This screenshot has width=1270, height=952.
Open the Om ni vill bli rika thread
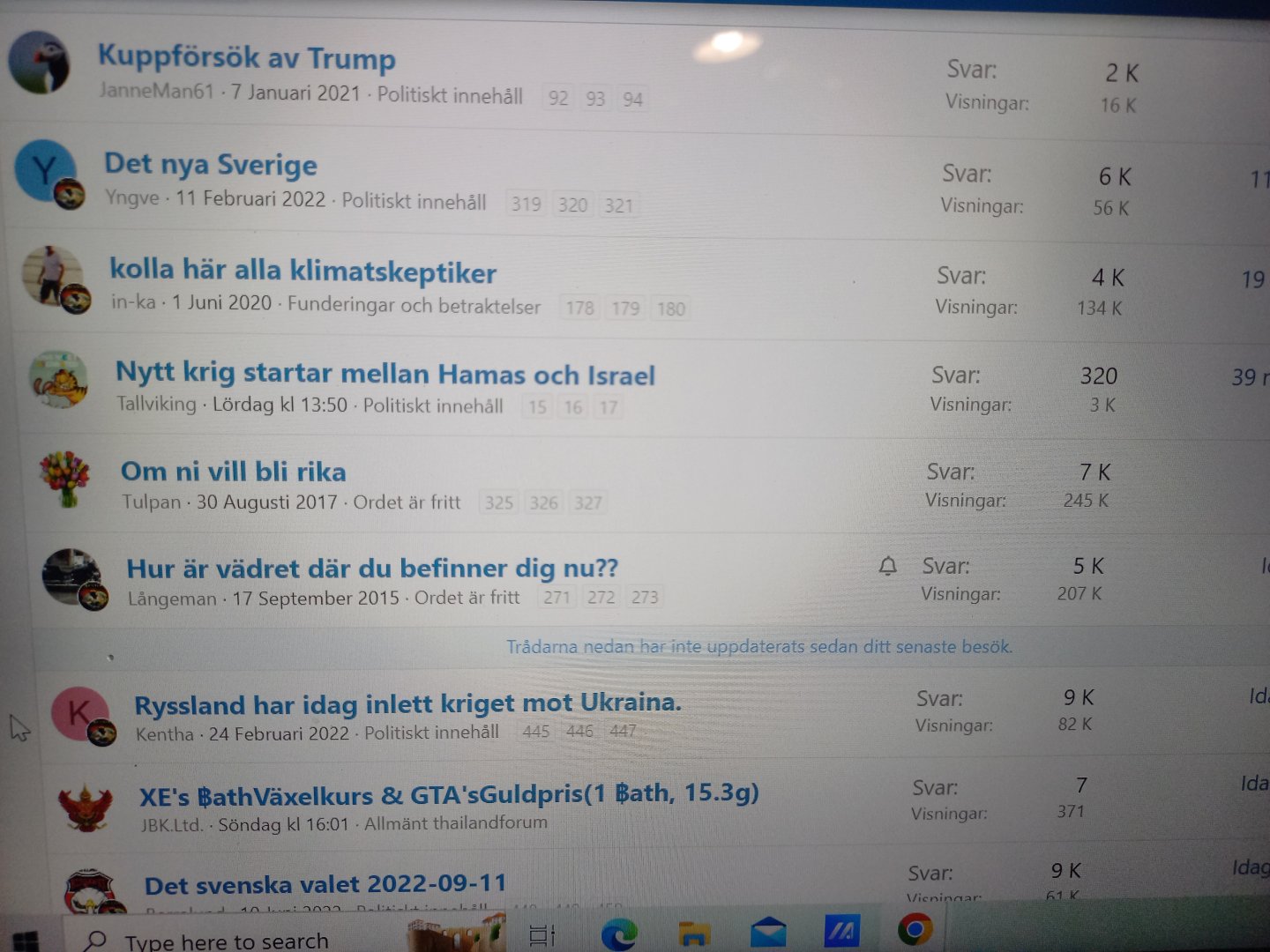tap(233, 472)
